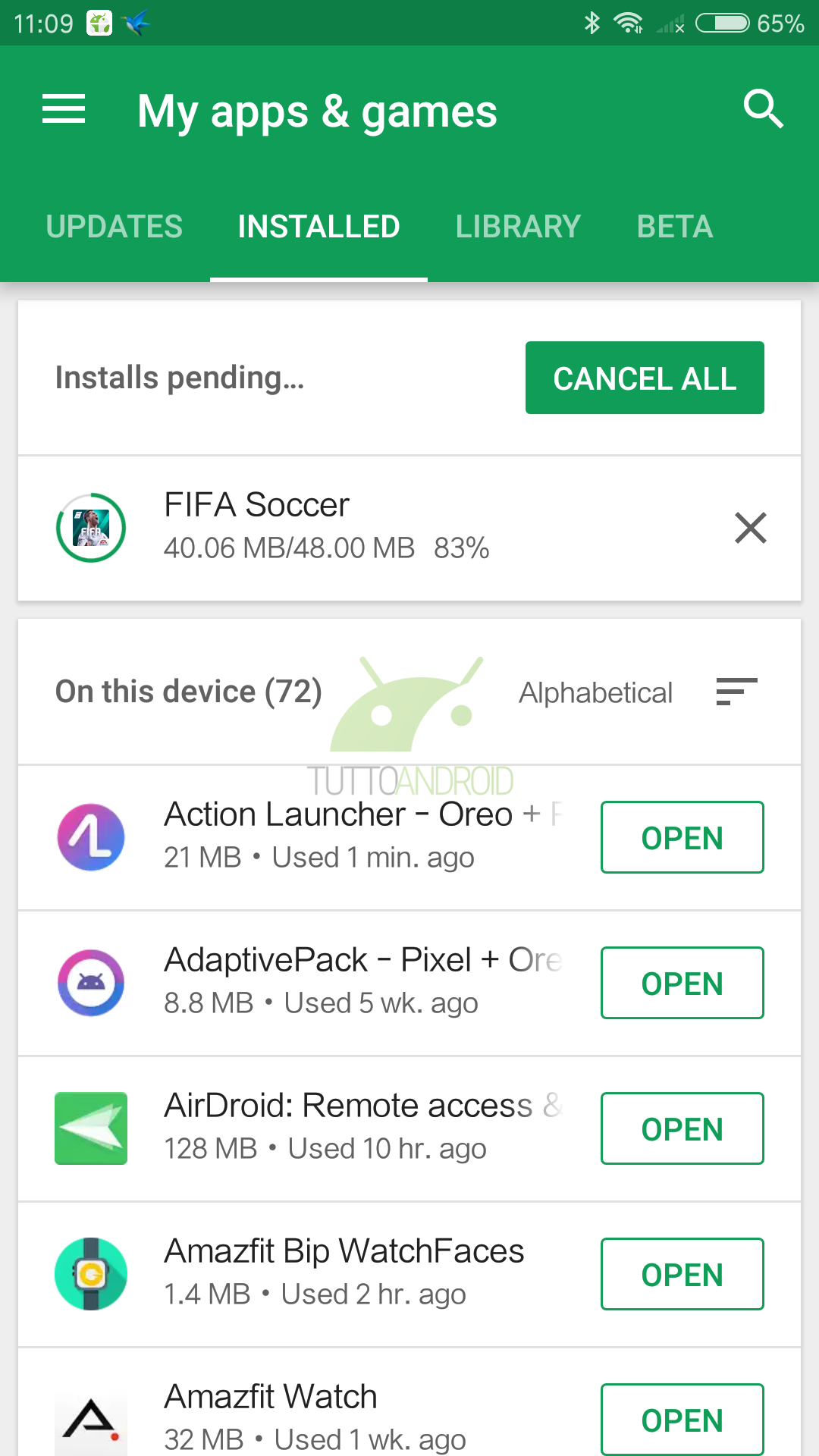Switch to the Beta tab

pyautogui.click(x=675, y=227)
